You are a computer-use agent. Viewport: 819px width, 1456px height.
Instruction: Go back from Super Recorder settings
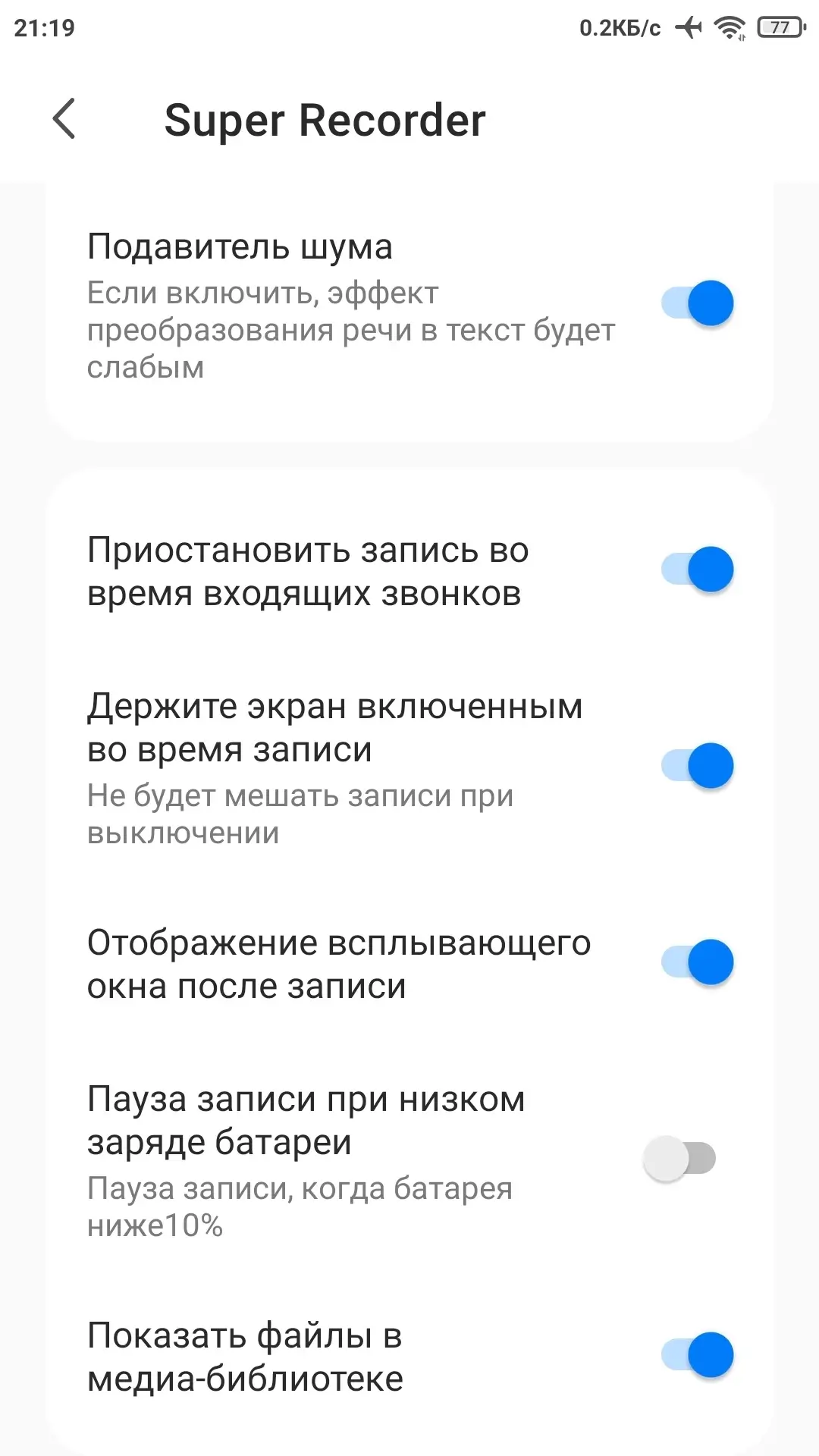click(x=64, y=119)
